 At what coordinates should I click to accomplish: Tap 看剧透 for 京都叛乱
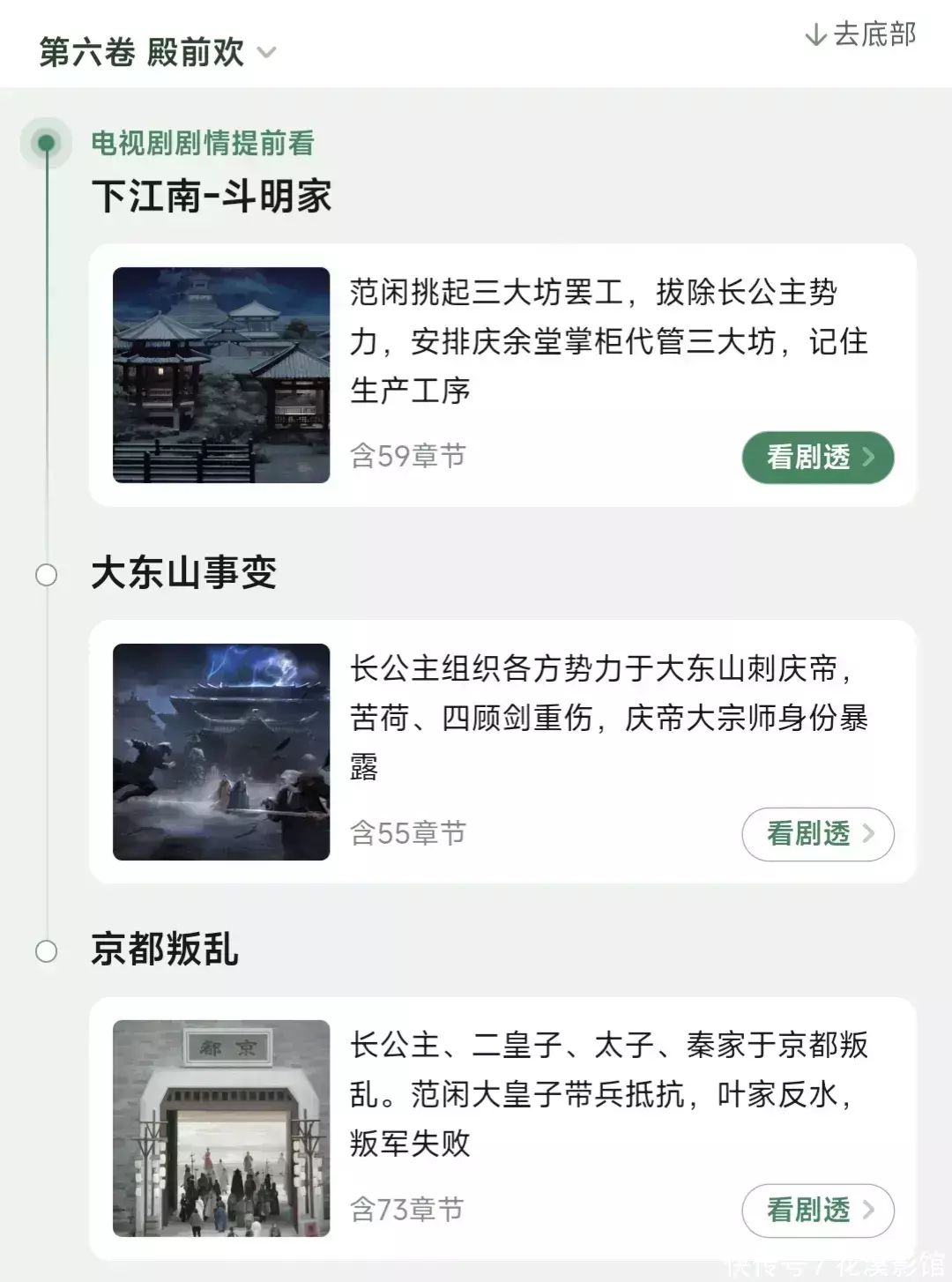pyautogui.click(x=817, y=1210)
